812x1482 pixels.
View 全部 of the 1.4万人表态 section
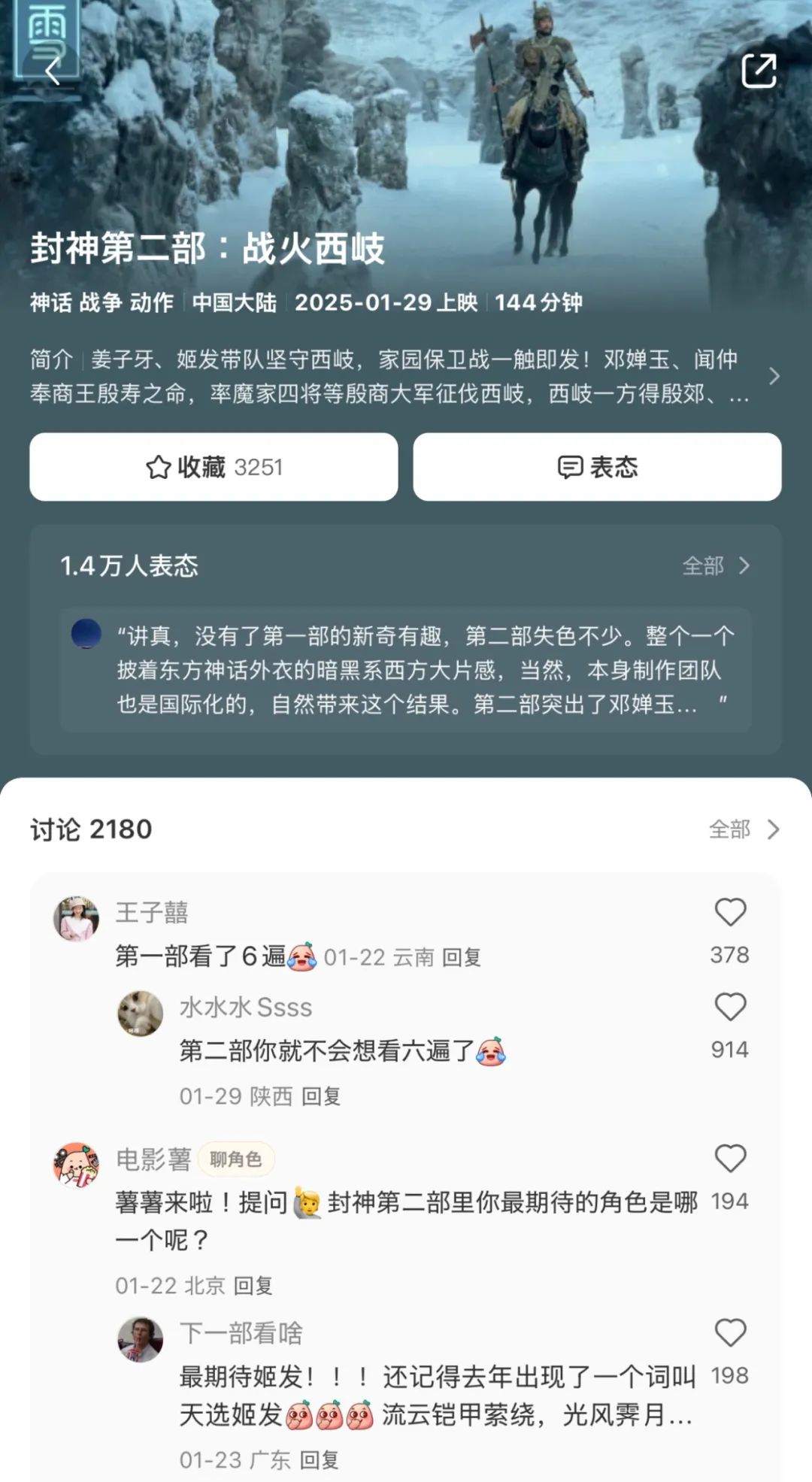(715, 565)
